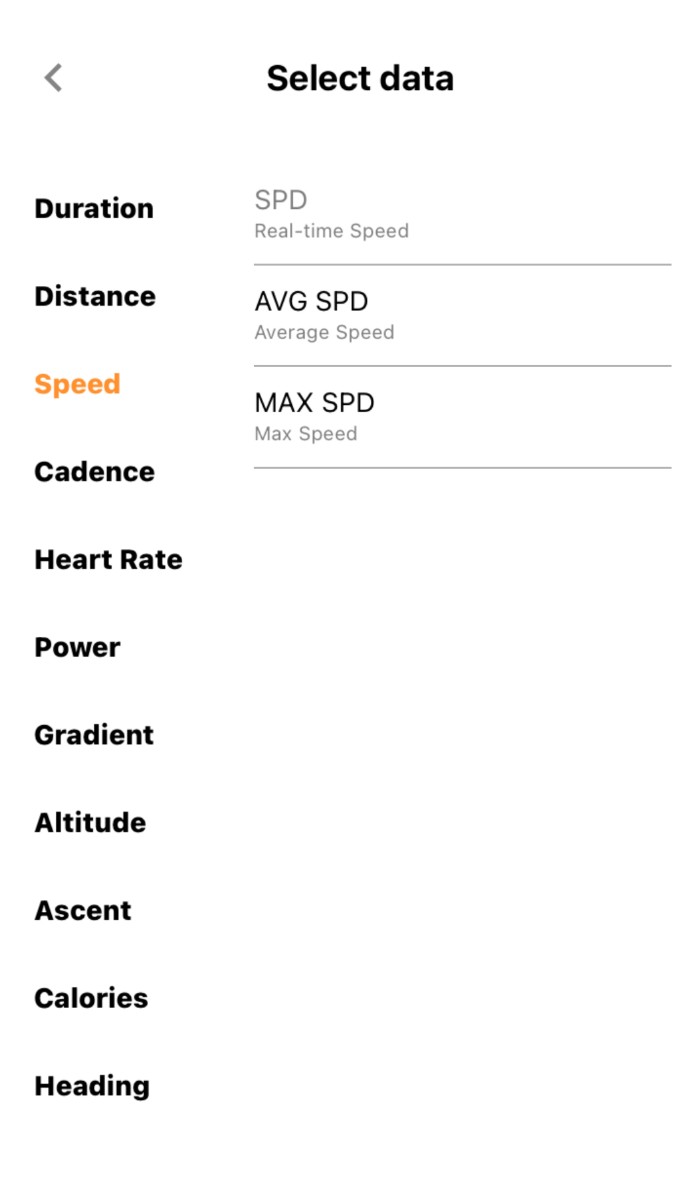This screenshot has width=692, height=1200.
Task: Show Power data options
Action: [77, 647]
